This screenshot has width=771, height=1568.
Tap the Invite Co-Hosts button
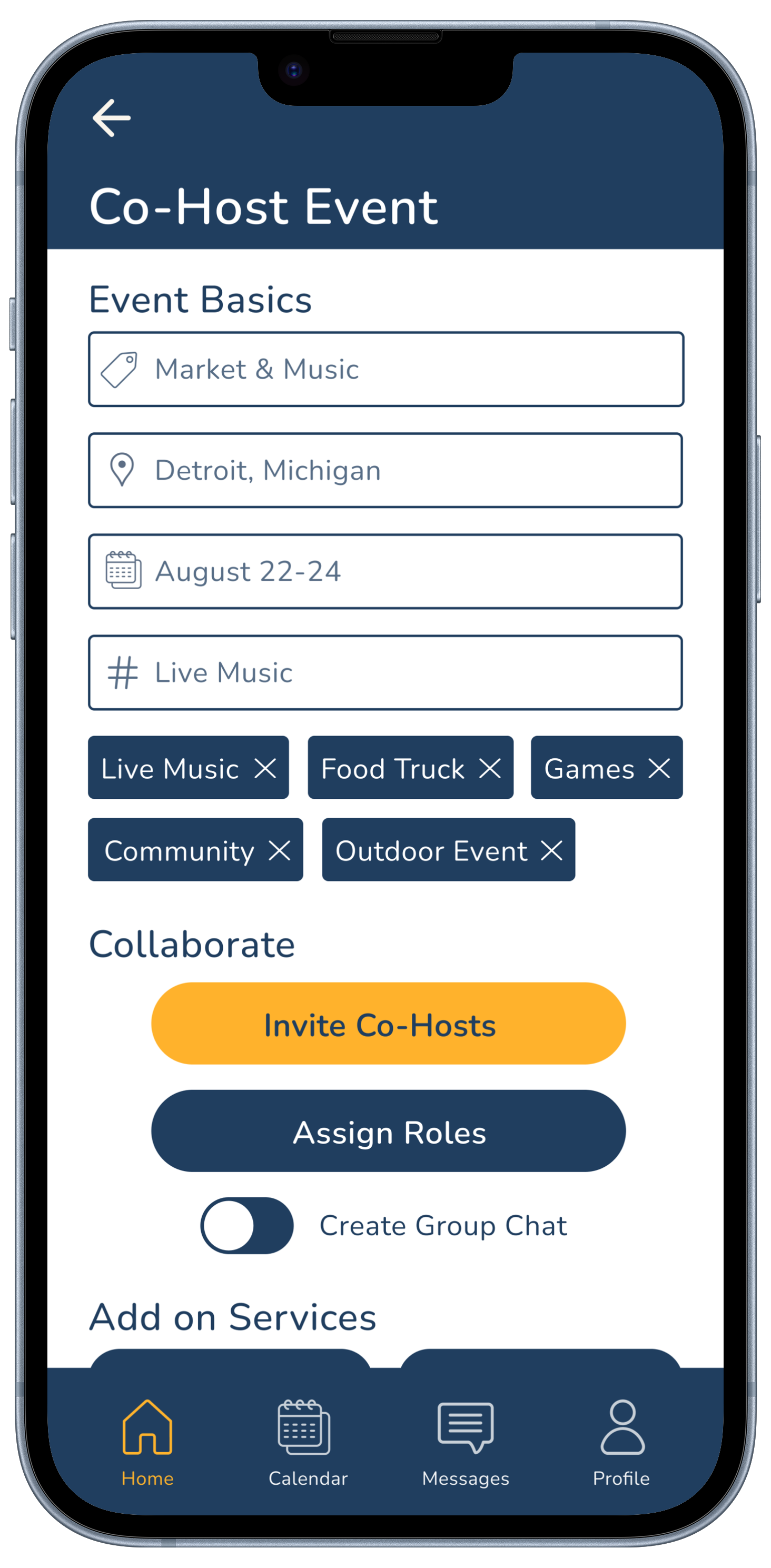[388, 1024]
